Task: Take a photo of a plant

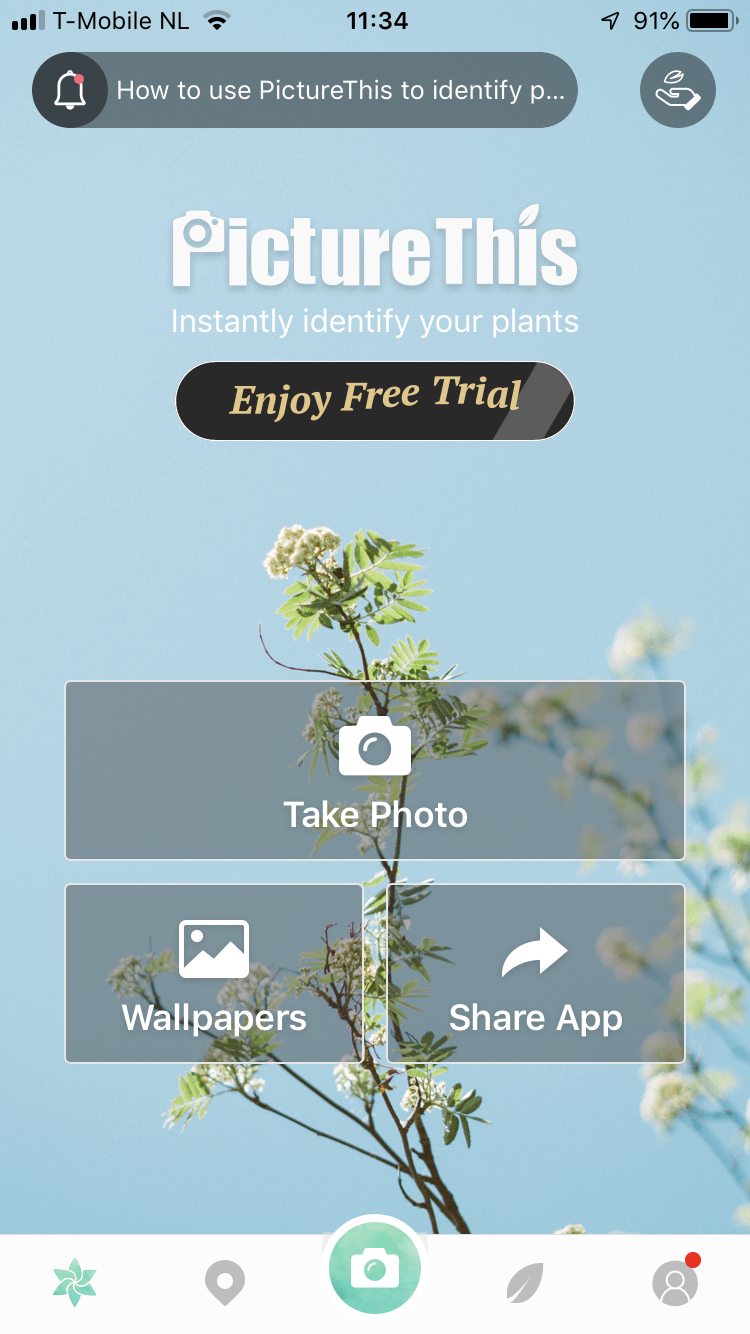Action: click(375, 770)
